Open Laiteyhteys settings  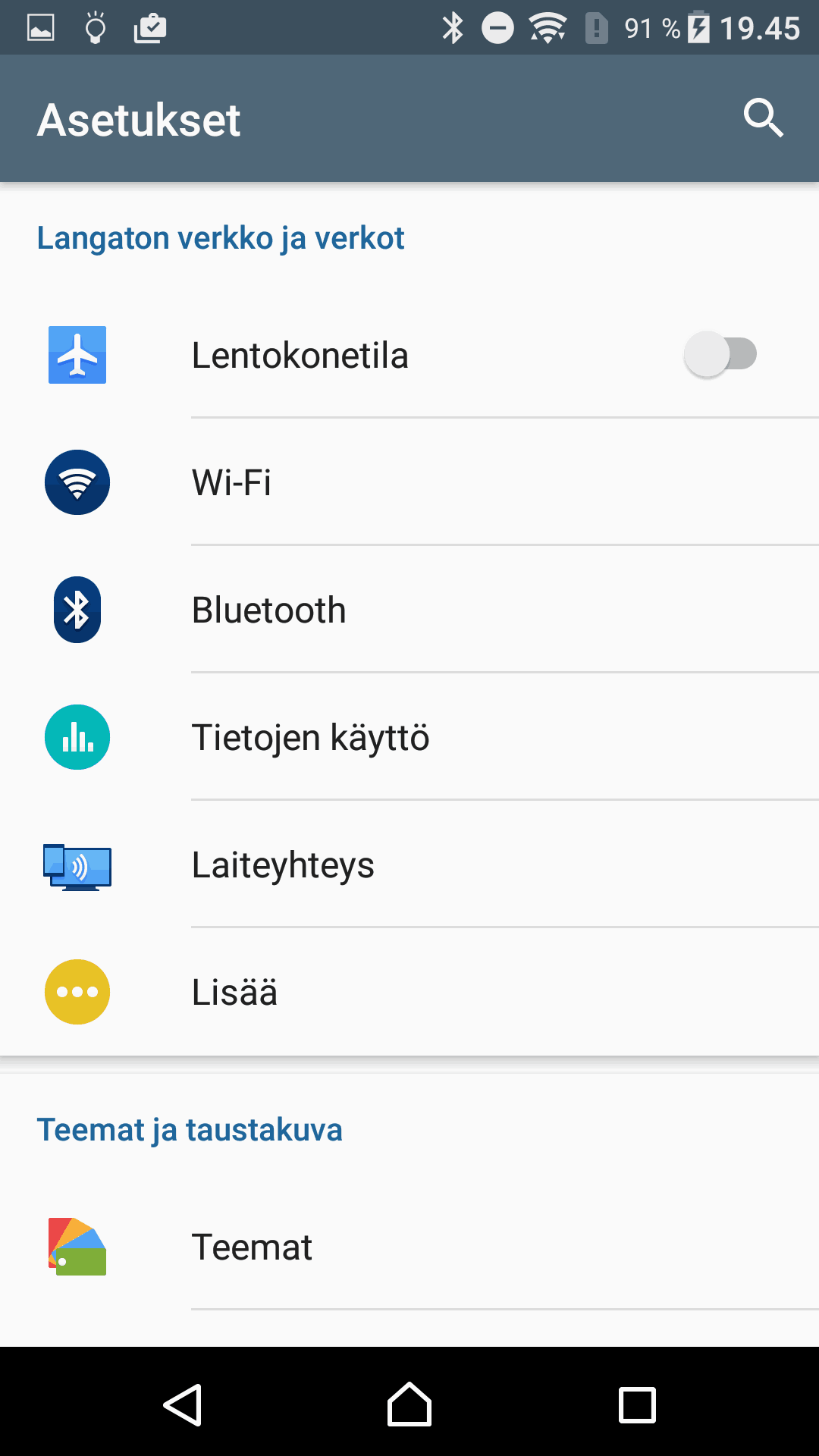tap(283, 864)
